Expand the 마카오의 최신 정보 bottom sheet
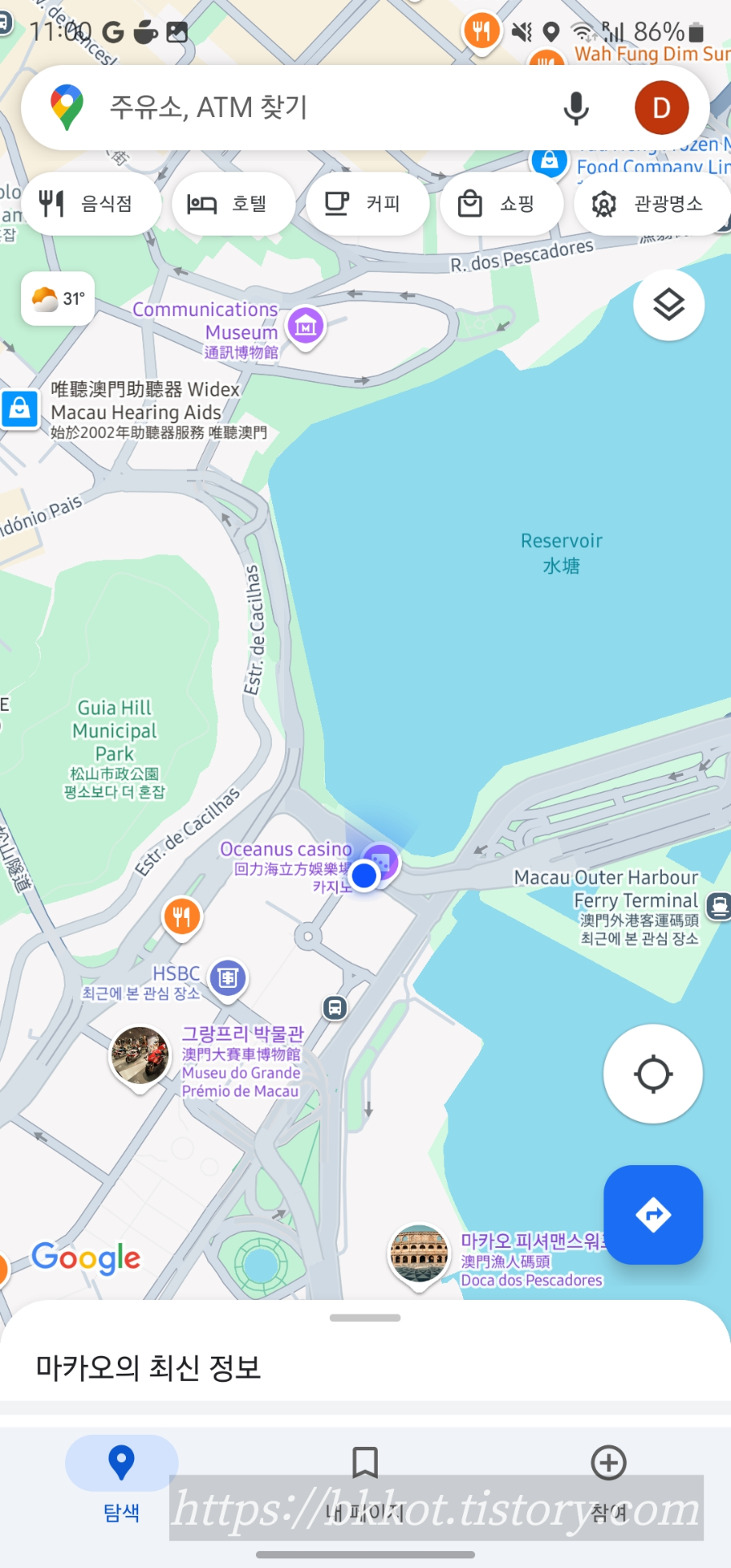This screenshot has height=1568, width=731. tap(365, 1318)
